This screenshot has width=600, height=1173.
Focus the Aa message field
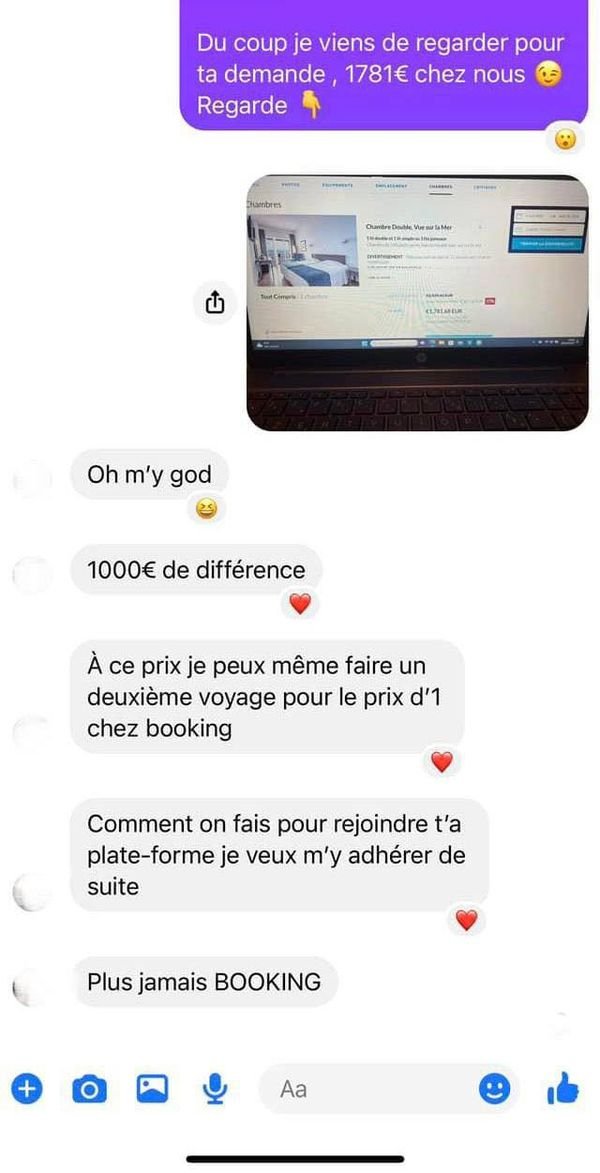tap(370, 1088)
